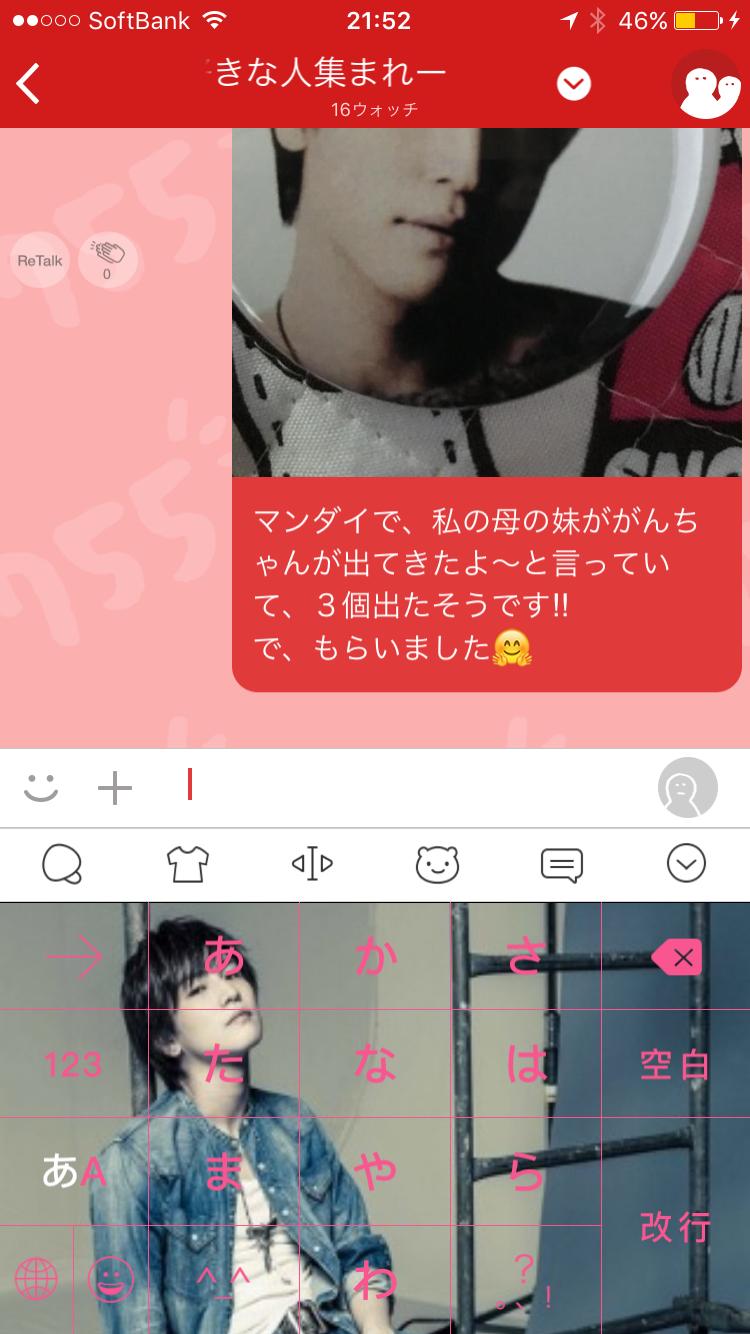Open the phrase suggestion panel icon
750x1334 pixels.
click(x=562, y=863)
